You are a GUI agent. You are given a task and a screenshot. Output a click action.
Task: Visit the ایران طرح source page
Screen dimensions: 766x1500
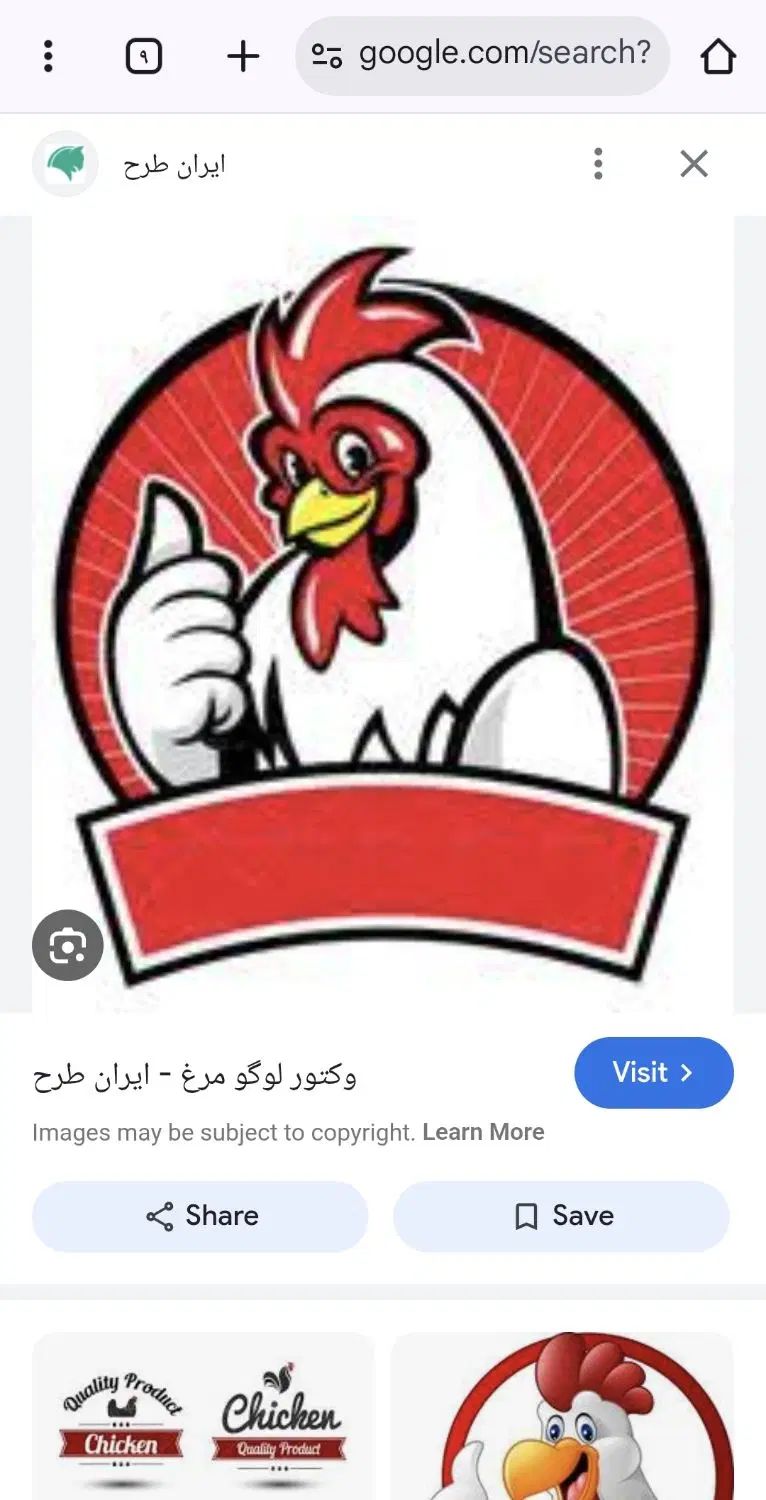pos(653,1073)
